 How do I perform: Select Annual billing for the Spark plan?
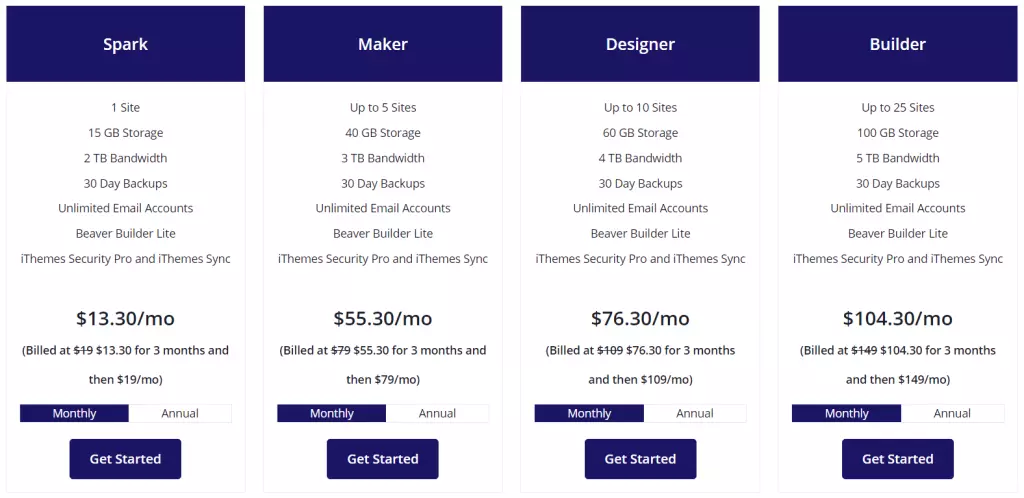[180, 413]
